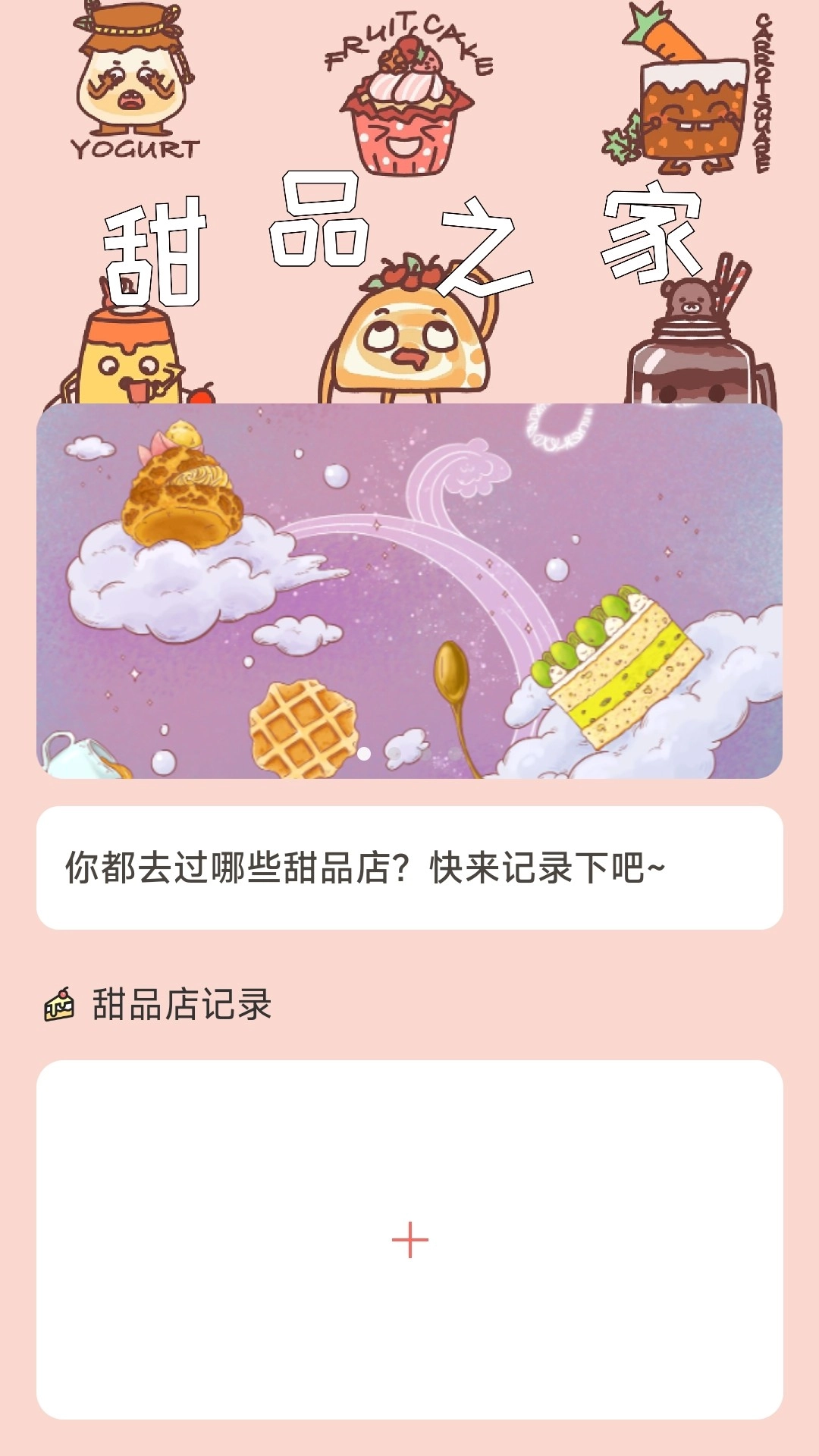Open the 甜品店记录 section header
The height and width of the screenshot is (1456, 819).
[x=182, y=1004]
